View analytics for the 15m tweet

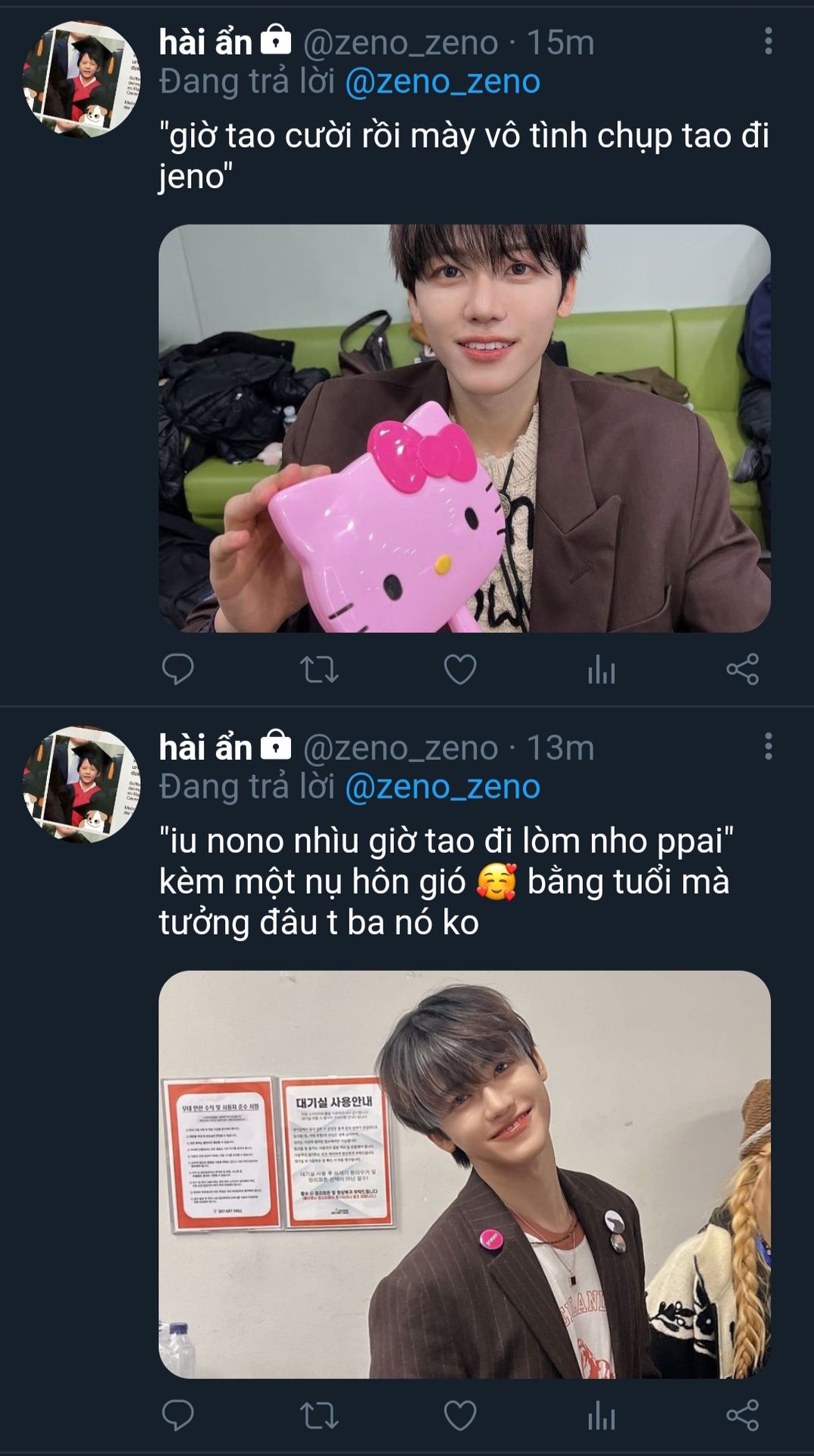(x=601, y=670)
